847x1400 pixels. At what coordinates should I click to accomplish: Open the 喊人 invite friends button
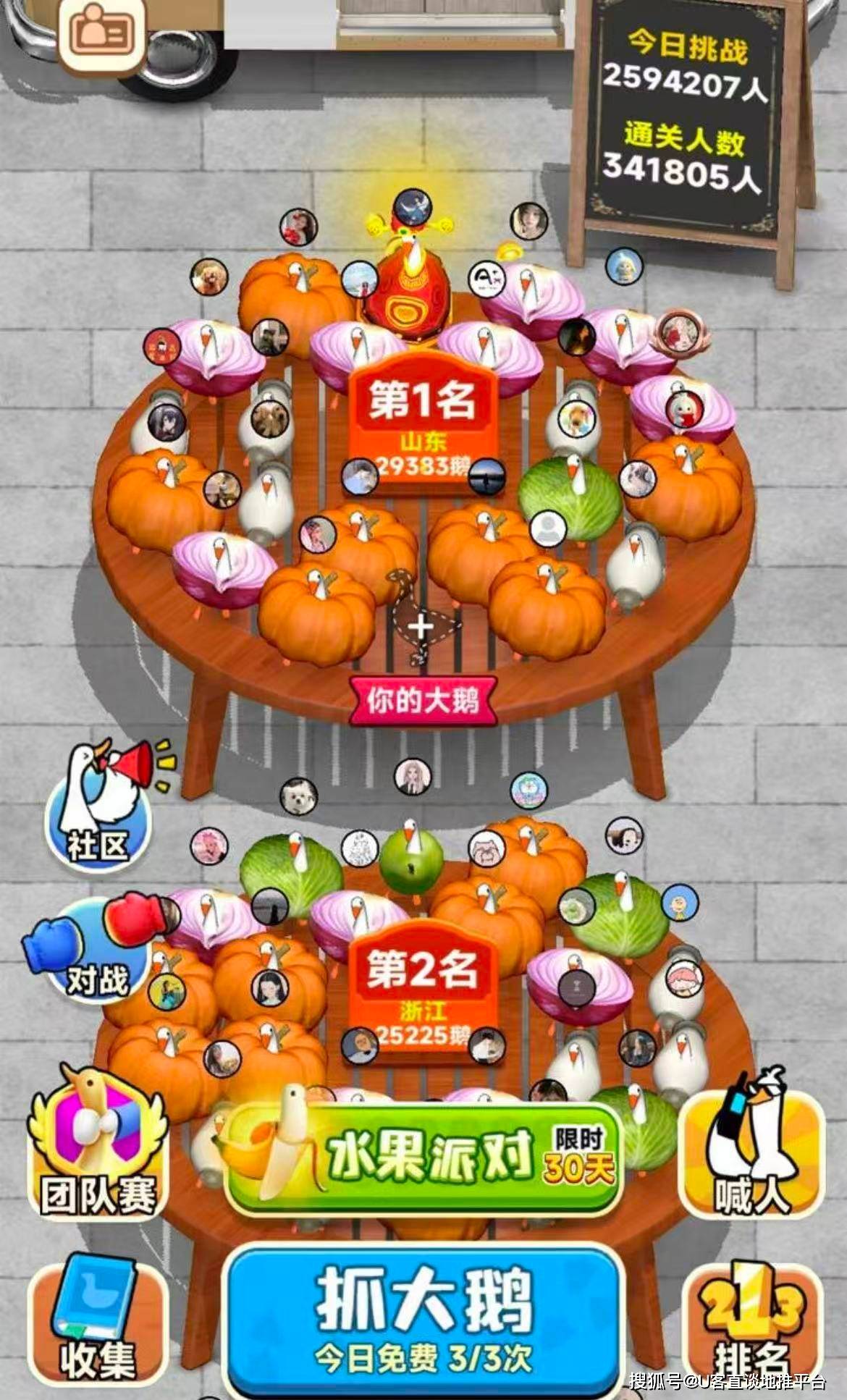tap(753, 1151)
